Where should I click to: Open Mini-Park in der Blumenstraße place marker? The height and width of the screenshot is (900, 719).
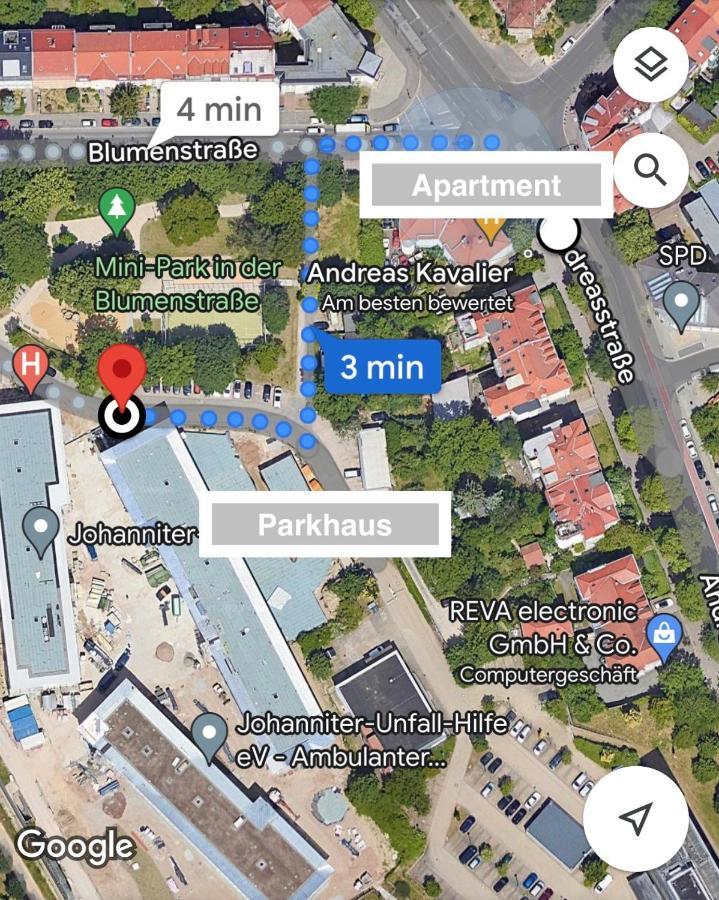click(x=118, y=209)
